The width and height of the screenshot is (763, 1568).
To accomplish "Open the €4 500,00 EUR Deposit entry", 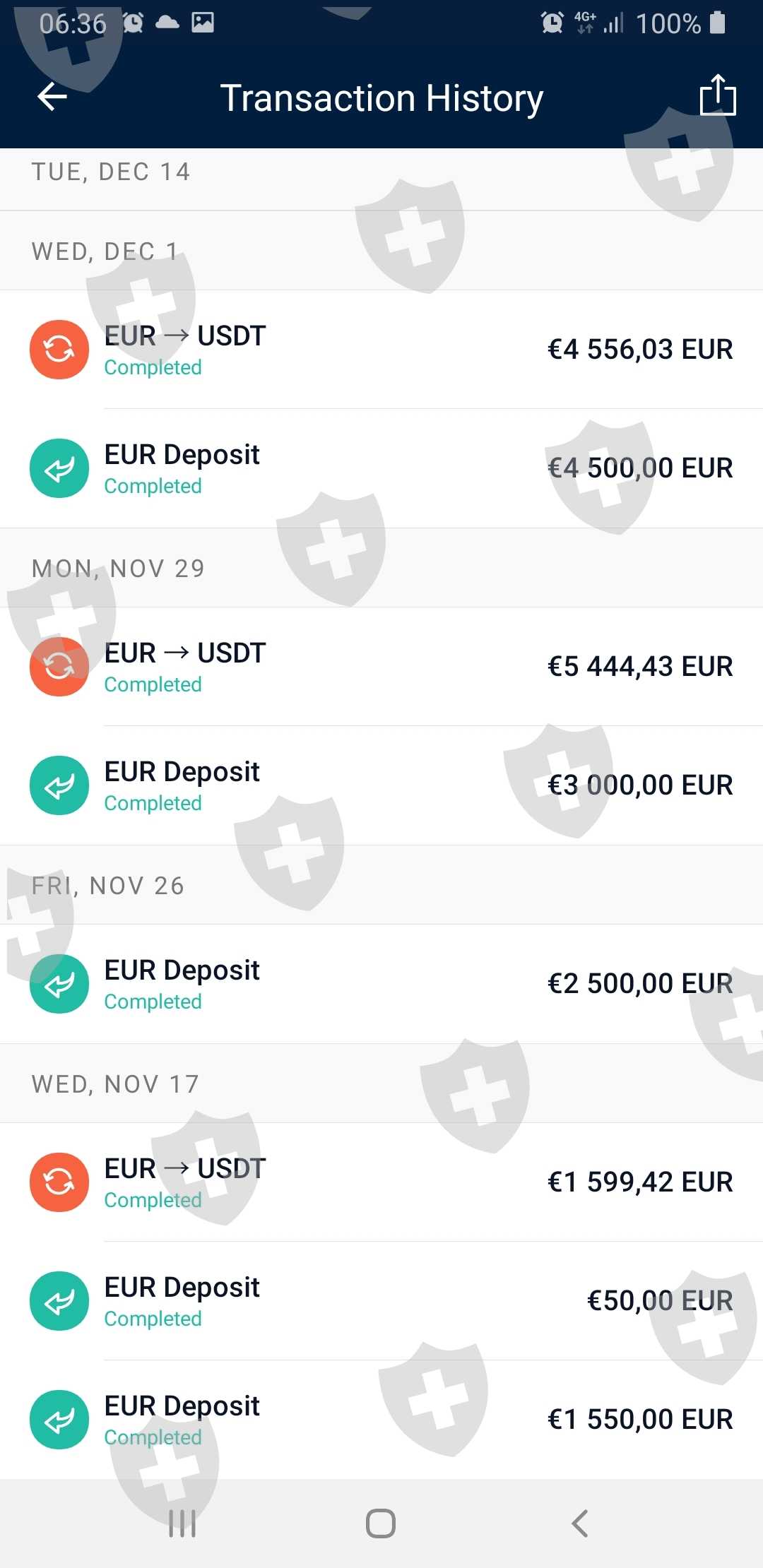I will point(381,468).
